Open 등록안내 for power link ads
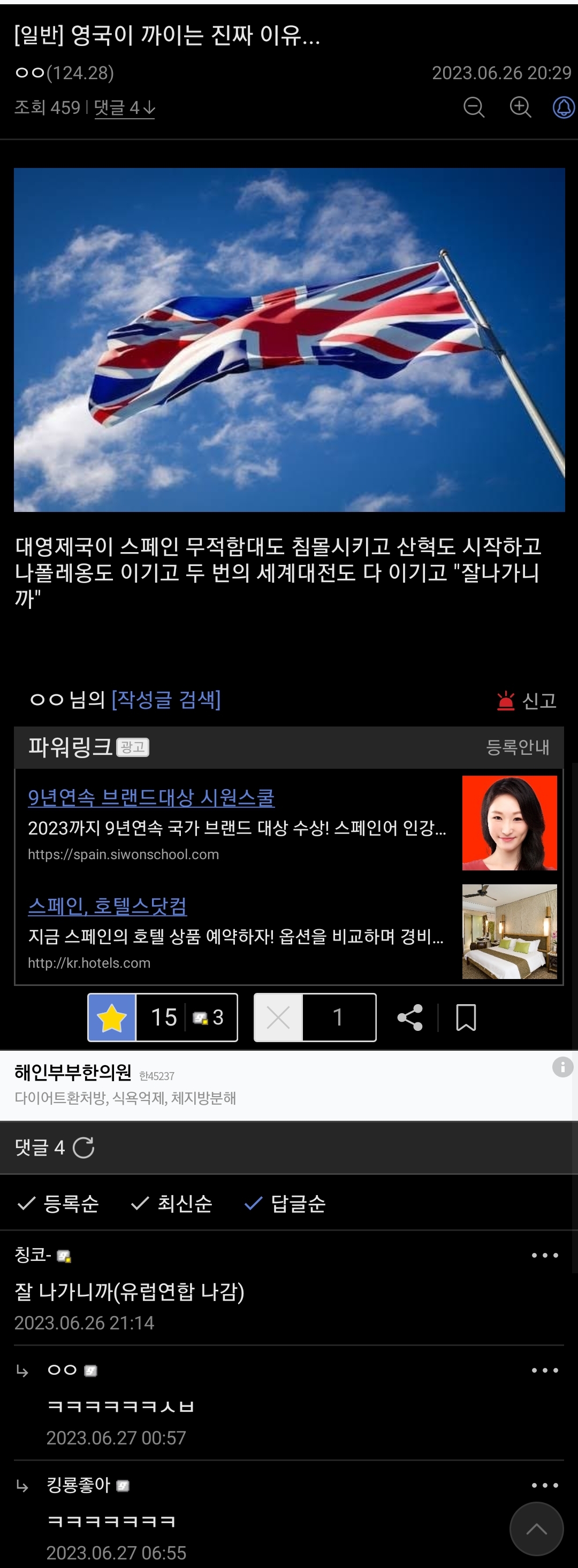 (x=517, y=747)
